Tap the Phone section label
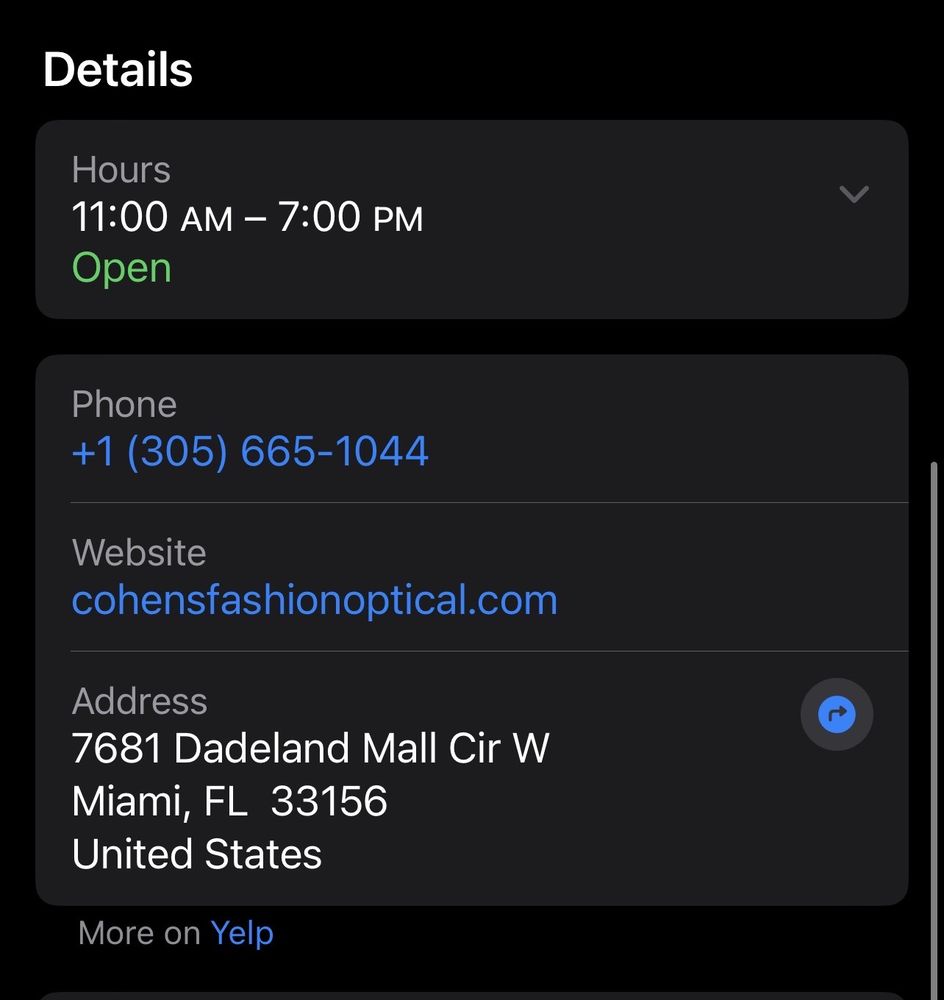Viewport: 944px width, 1000px height. point(124,403)
